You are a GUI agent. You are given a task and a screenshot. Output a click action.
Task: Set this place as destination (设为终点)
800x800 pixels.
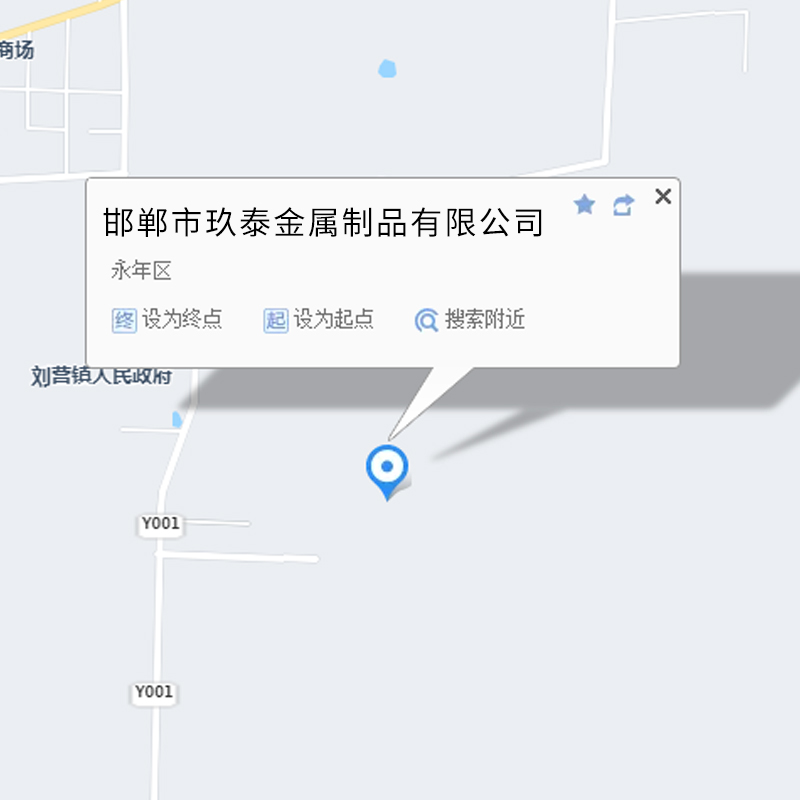pyautogui.click(x=167, y=320)
